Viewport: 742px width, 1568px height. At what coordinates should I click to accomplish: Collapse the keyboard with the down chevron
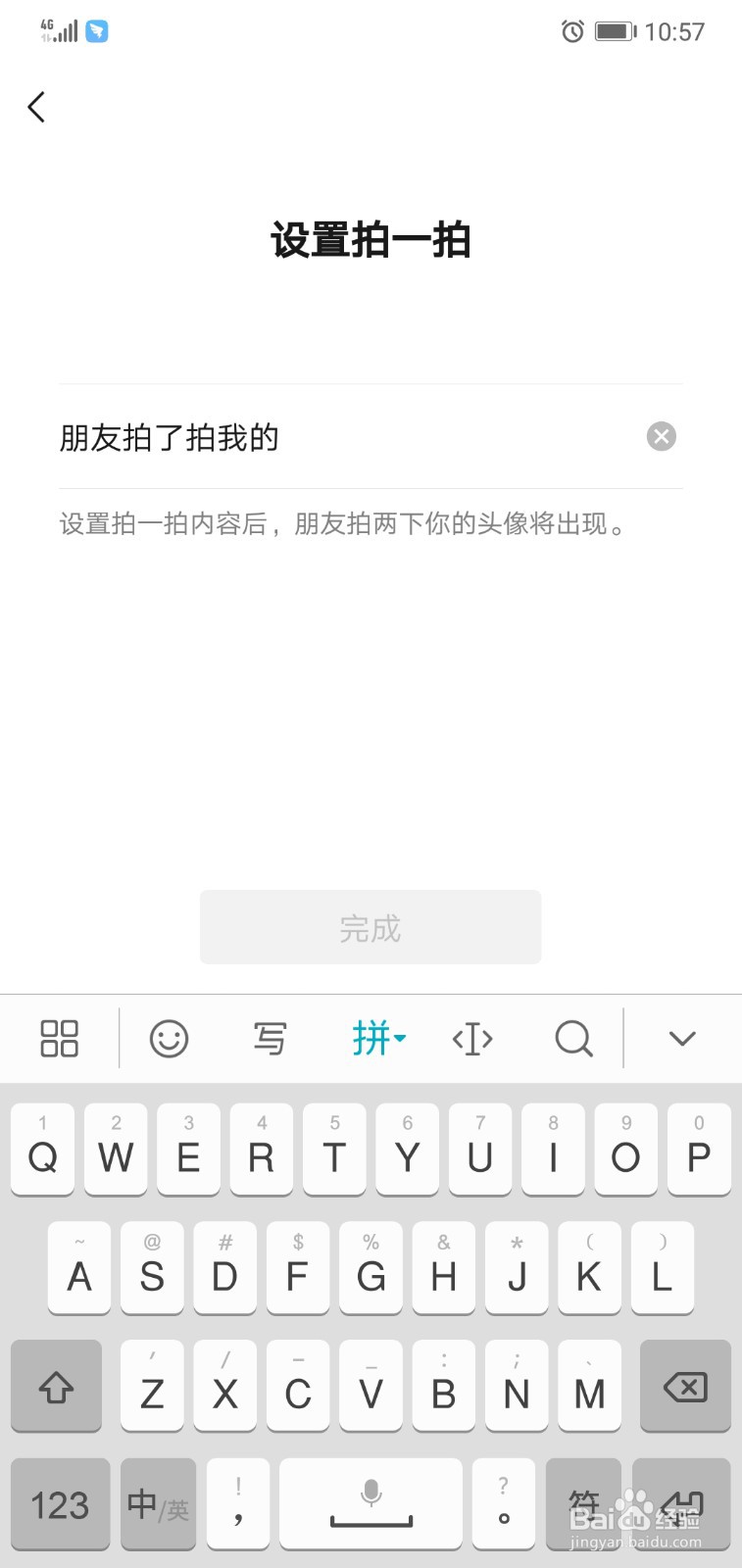coord(681,1038)
